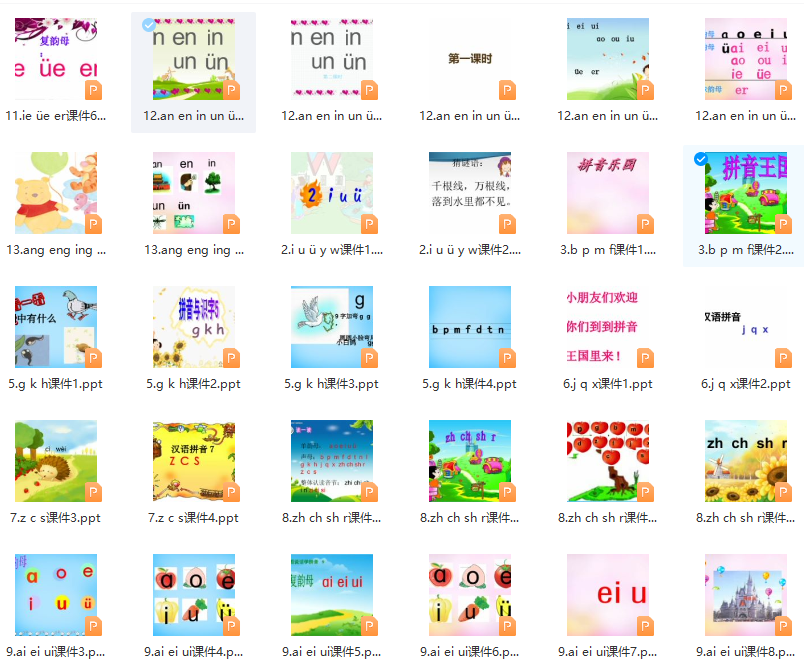The height and width of the screenshot is (663, 804).
Task: Open 9.ai ei ui课件6 presentation
Action: [470, 595]
